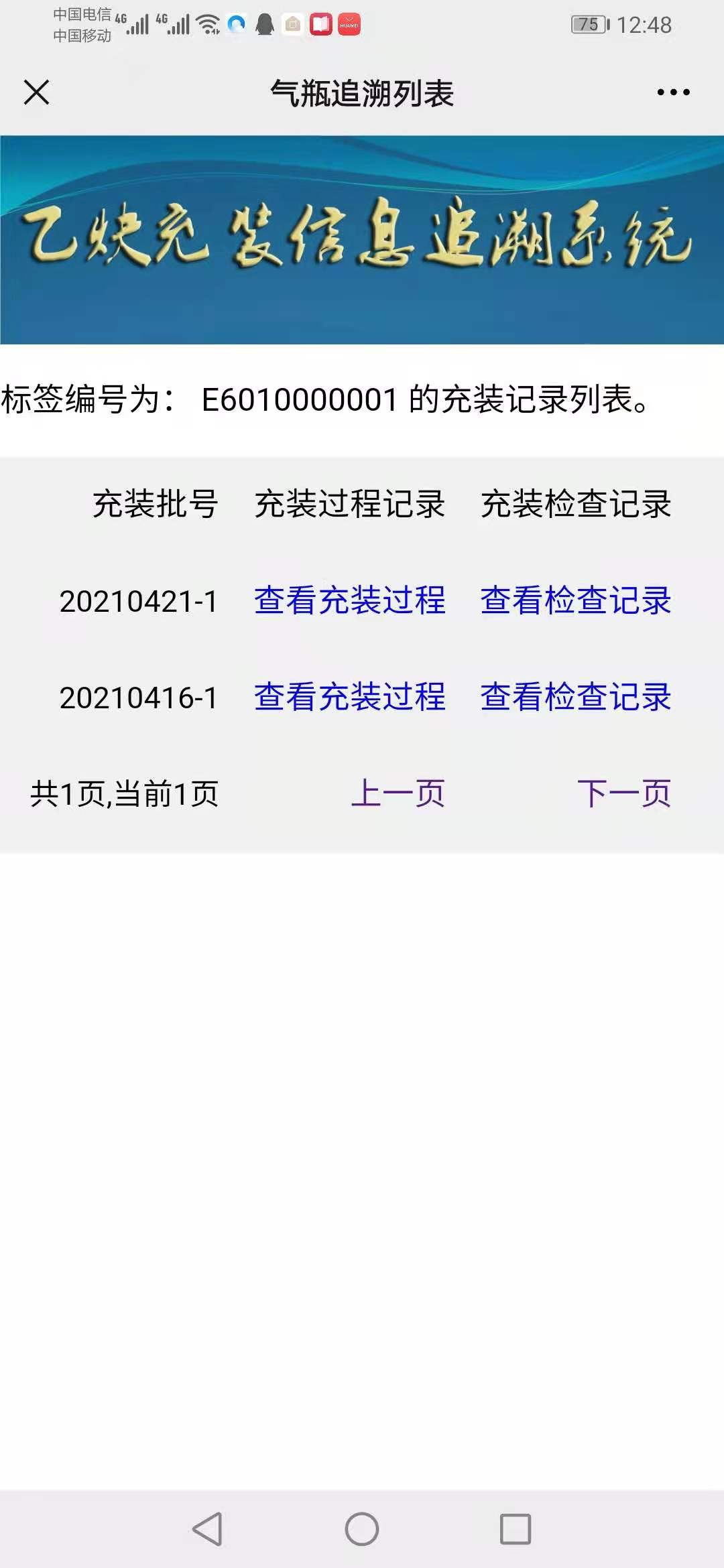
Task: Go to next page via 下一页
Action: [624, 793]
